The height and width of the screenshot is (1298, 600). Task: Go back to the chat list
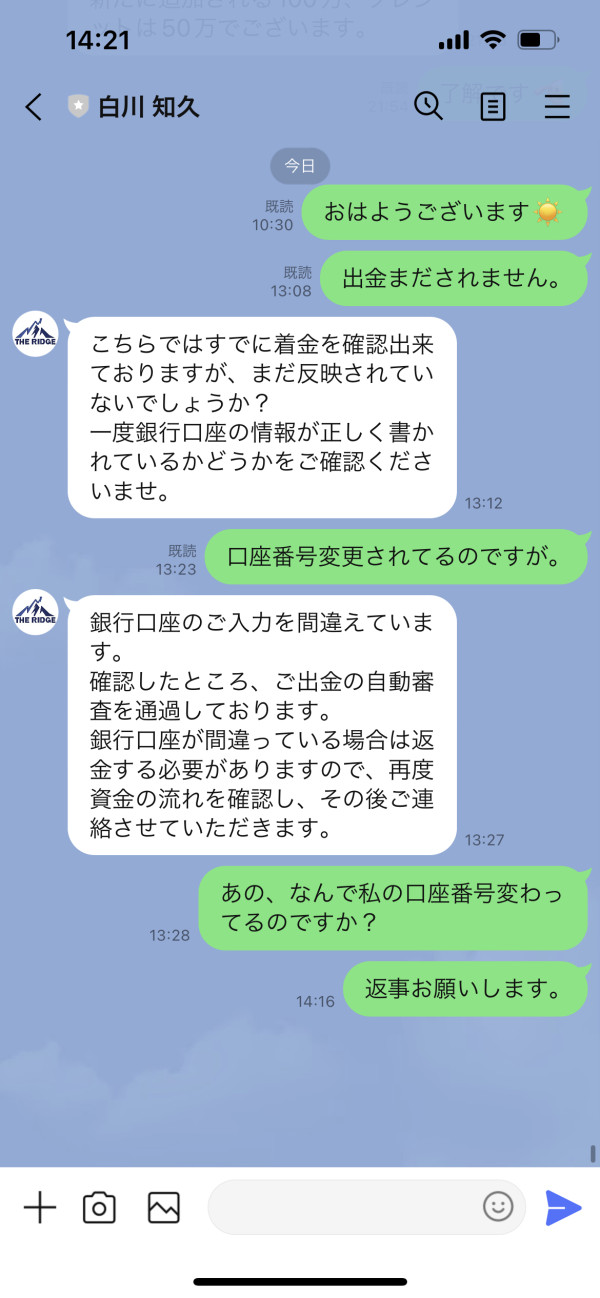(34, 107)
